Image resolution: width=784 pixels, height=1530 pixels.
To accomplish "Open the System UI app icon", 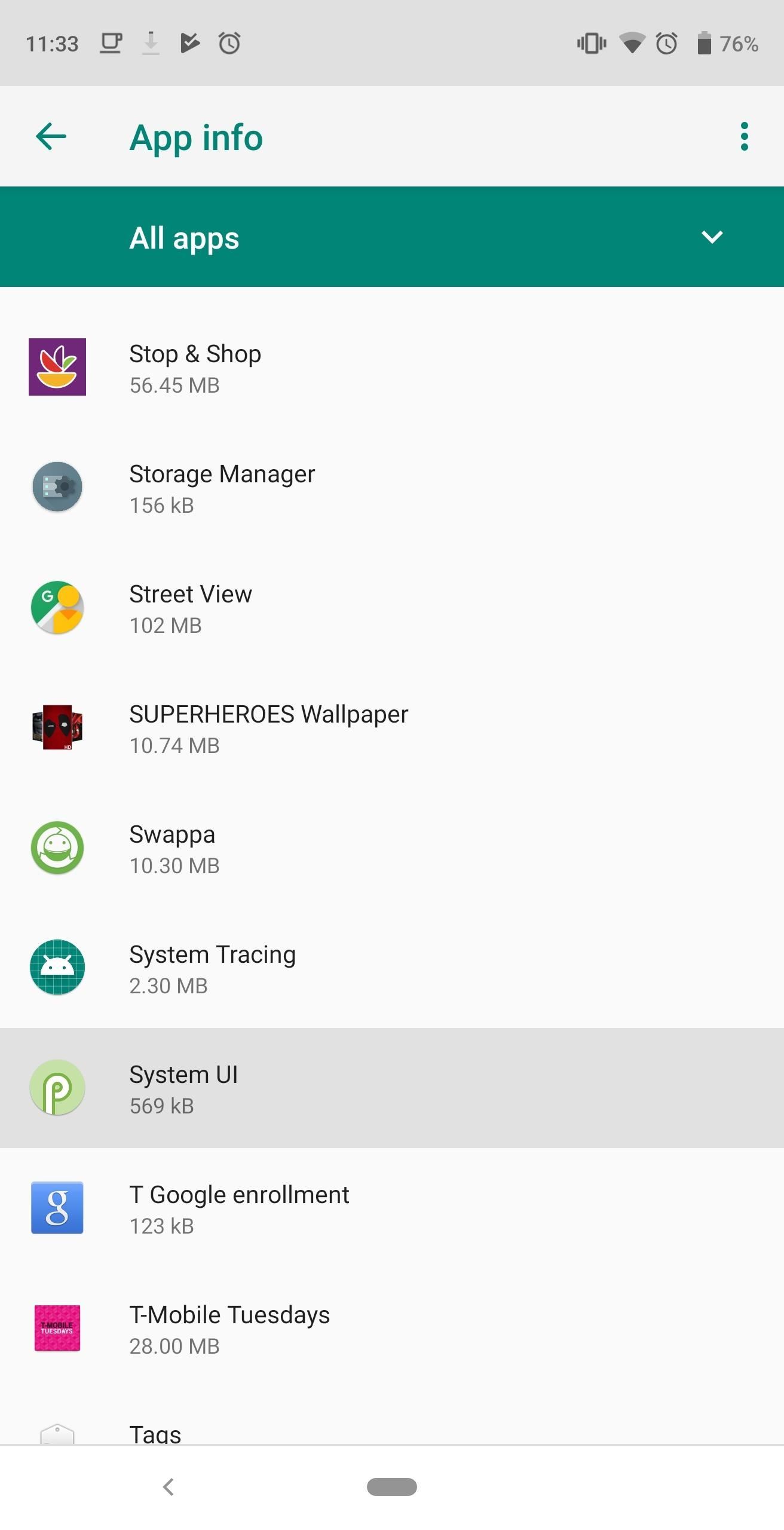I will [x=57, y=1088].
